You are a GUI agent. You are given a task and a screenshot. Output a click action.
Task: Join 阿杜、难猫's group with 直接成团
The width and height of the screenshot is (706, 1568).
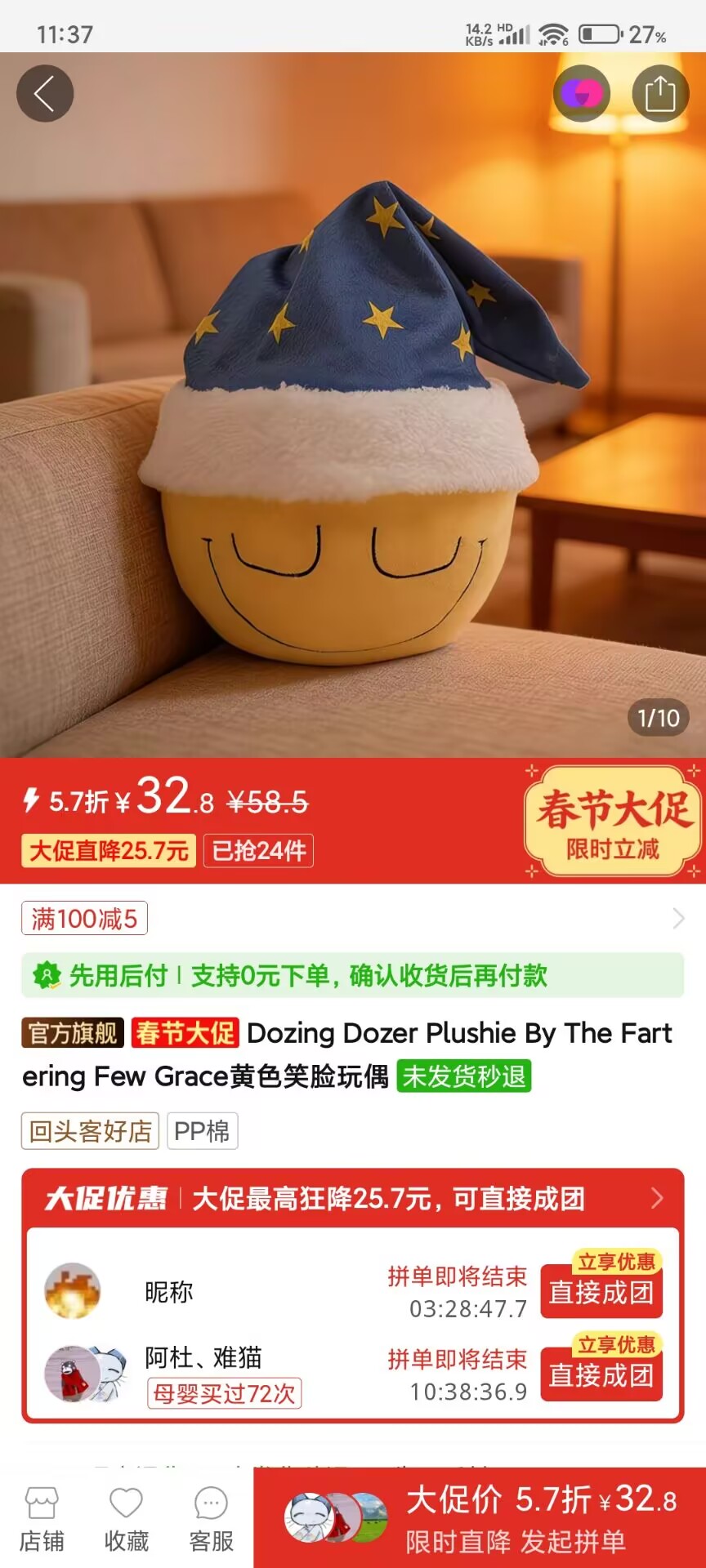(601, 1375)
